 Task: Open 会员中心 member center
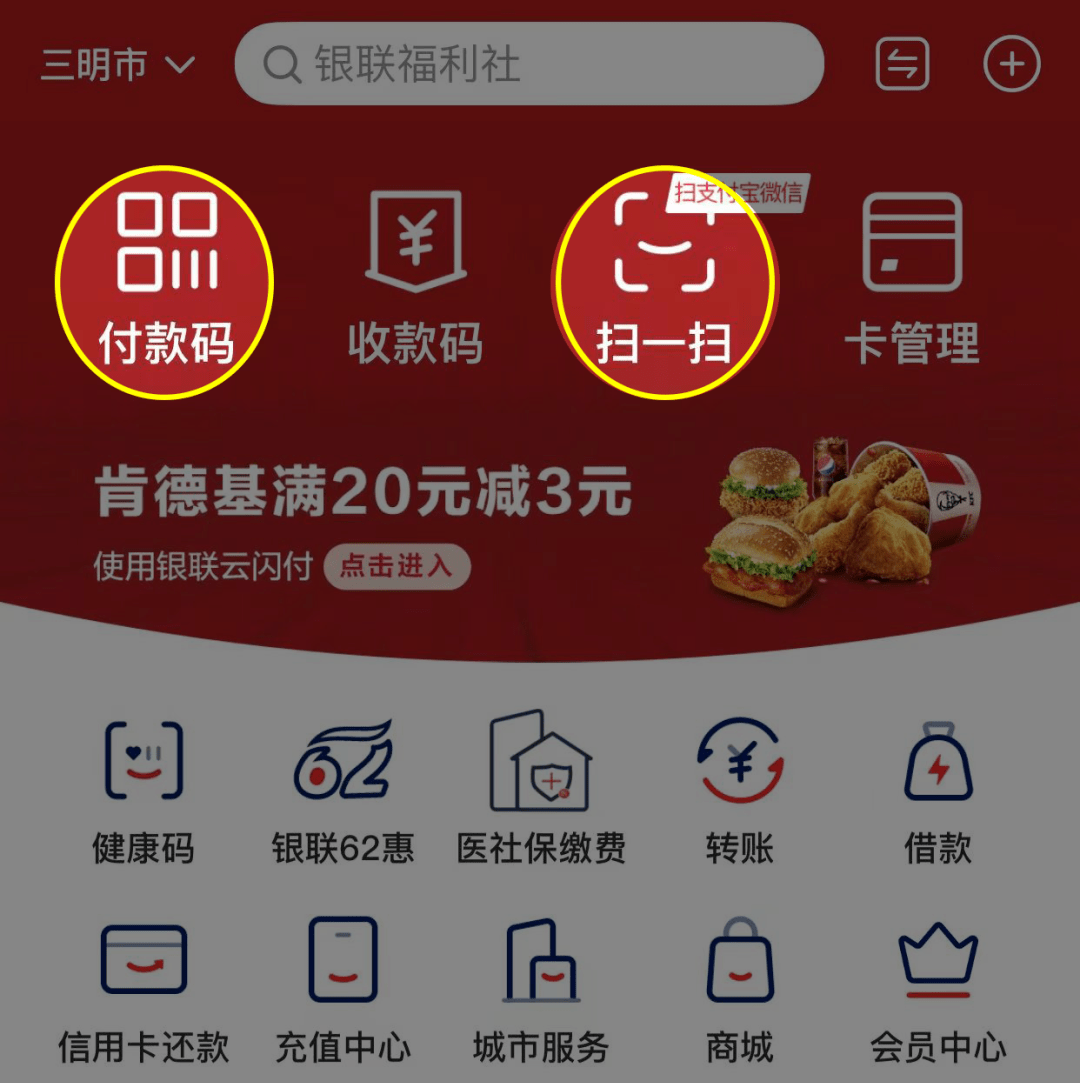coord(938,990)
